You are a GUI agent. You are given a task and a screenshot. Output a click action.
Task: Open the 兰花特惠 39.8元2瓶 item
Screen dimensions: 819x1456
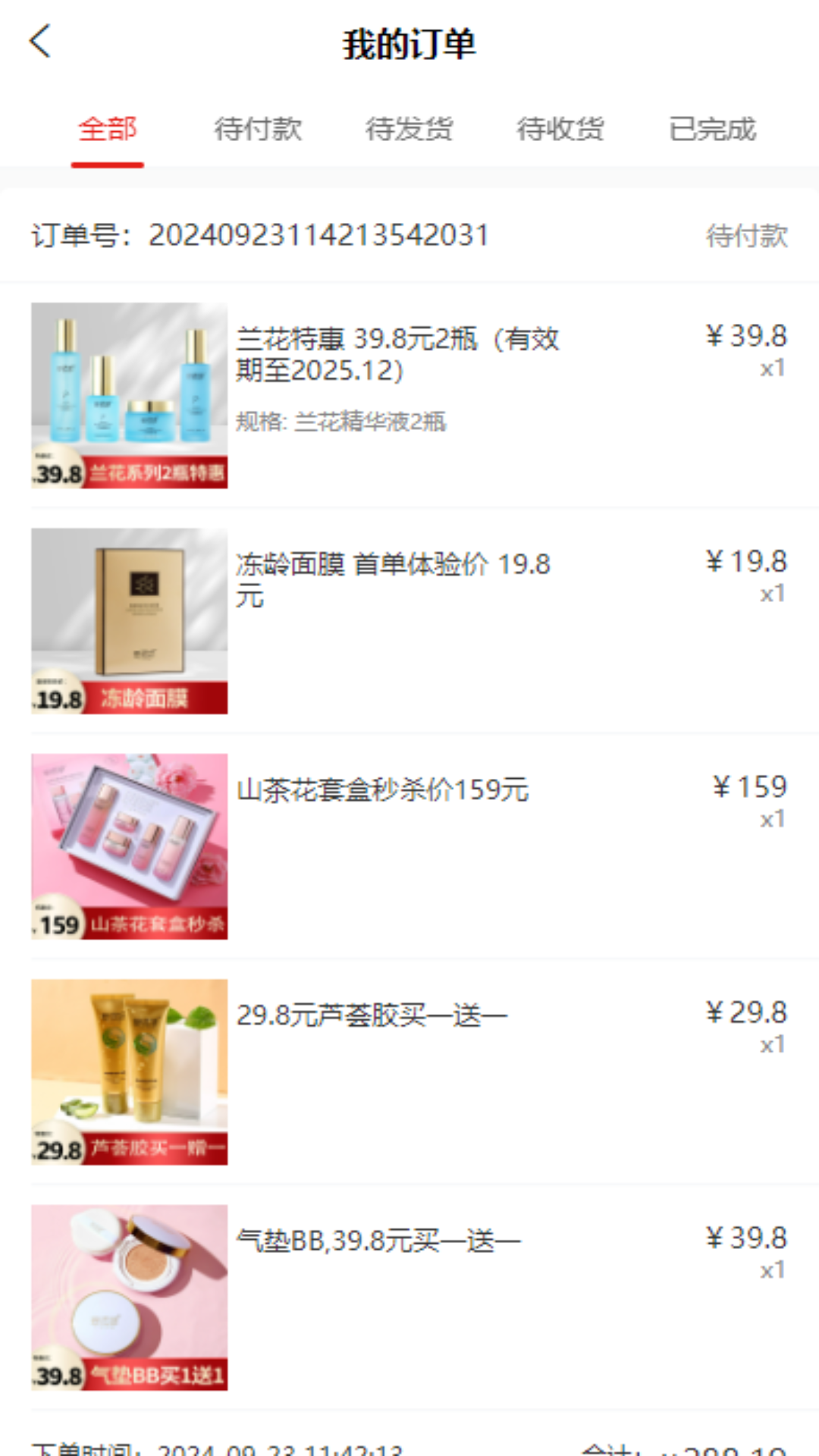397,354
